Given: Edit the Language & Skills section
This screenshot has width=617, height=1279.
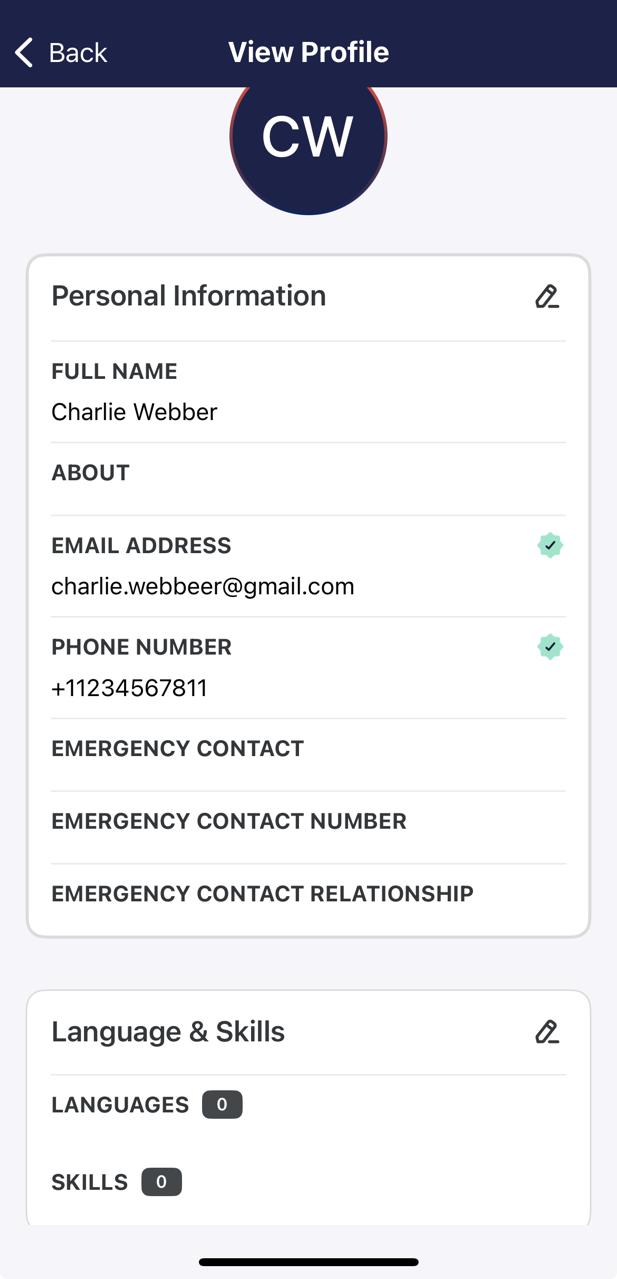Looking at the screenshot, I should click(546, 1032).
